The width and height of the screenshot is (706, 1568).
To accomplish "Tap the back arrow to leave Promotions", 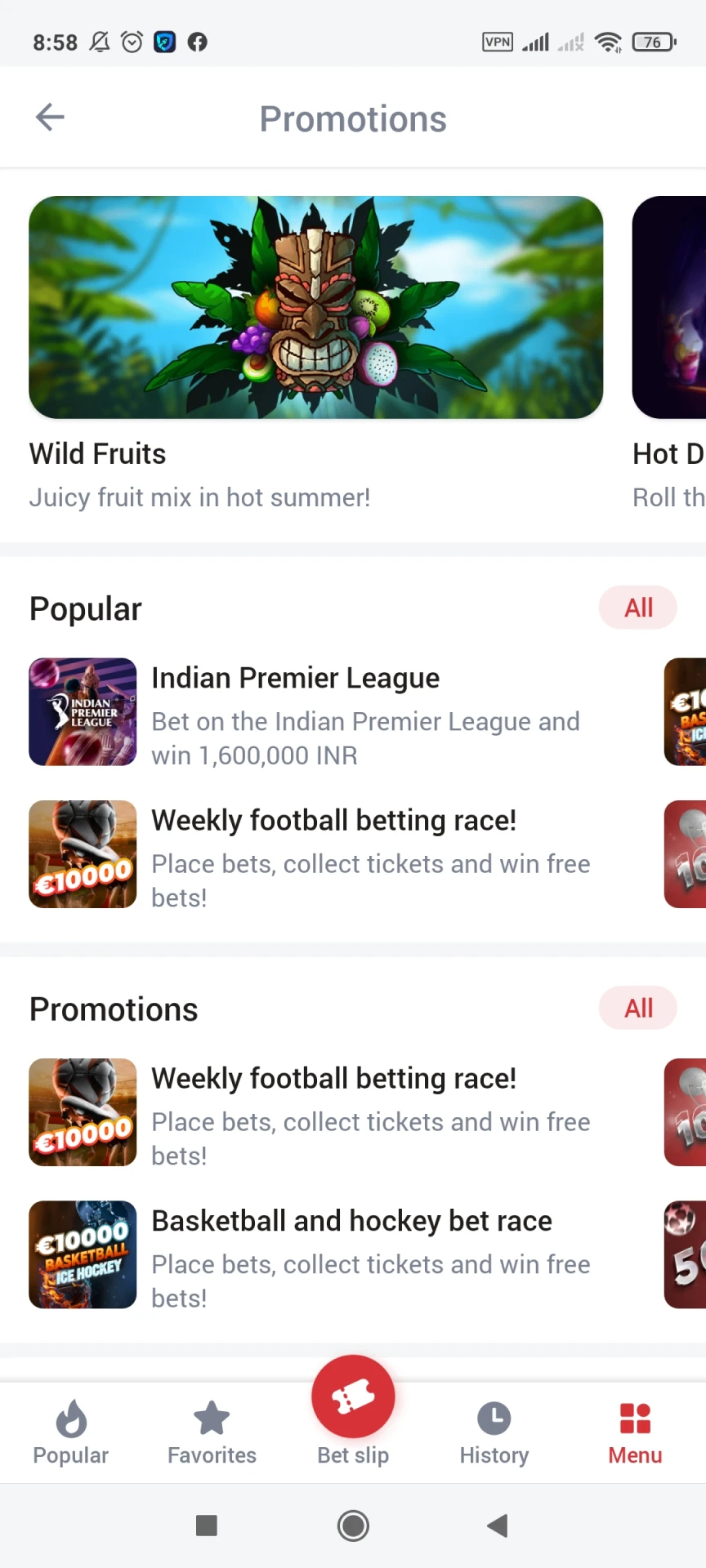I will pos(49,118).
